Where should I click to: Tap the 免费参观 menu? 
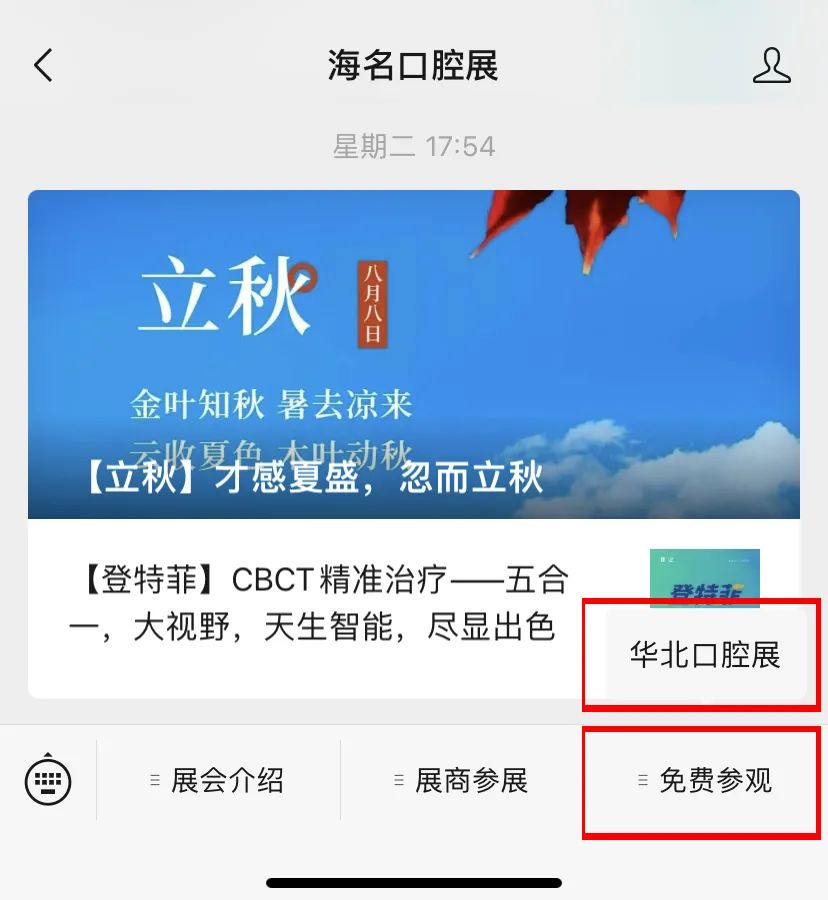[706, 781]
